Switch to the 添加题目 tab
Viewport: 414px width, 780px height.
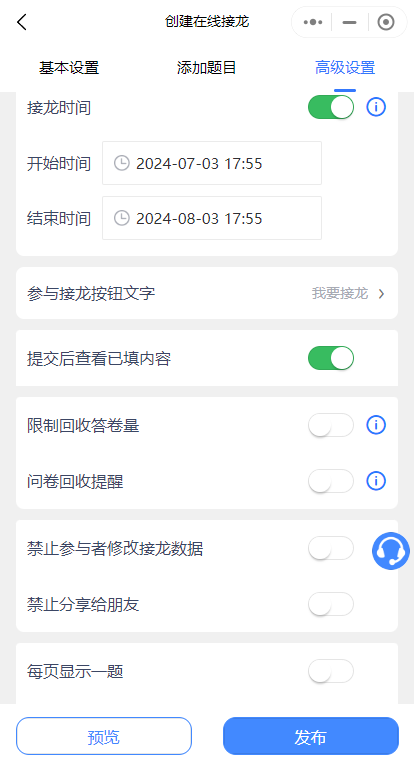[207, 68]
